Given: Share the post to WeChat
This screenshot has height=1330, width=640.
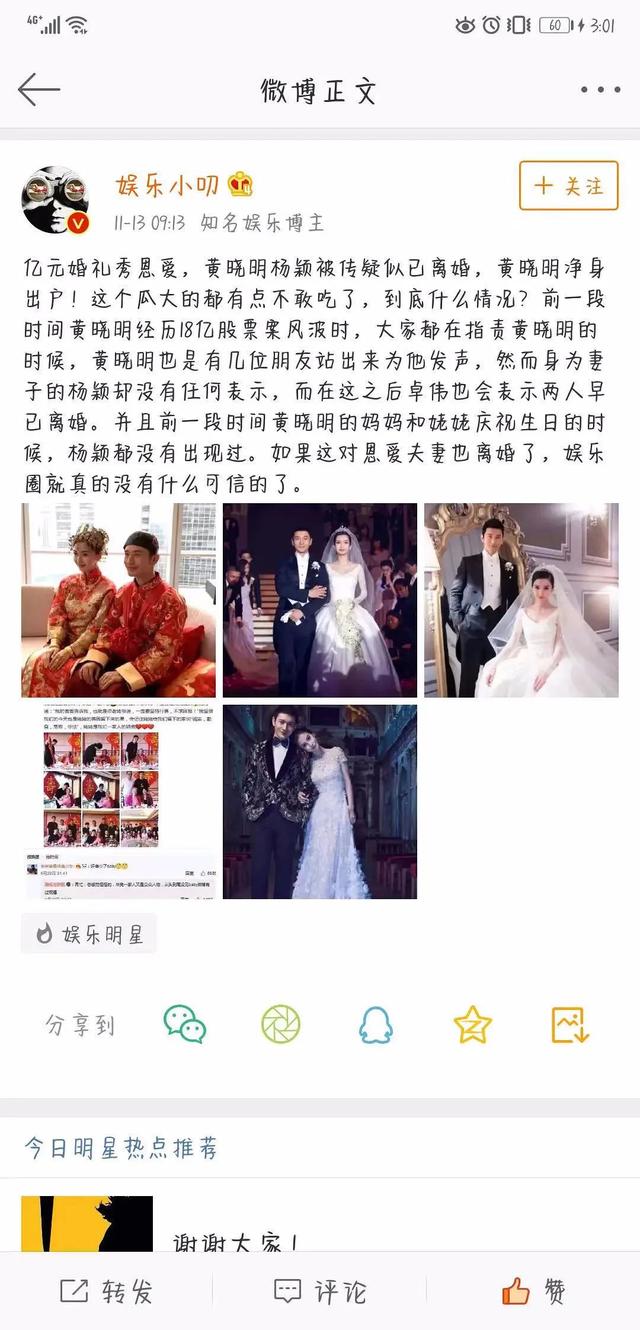Looking at the screenshot, I should 185,1025.
